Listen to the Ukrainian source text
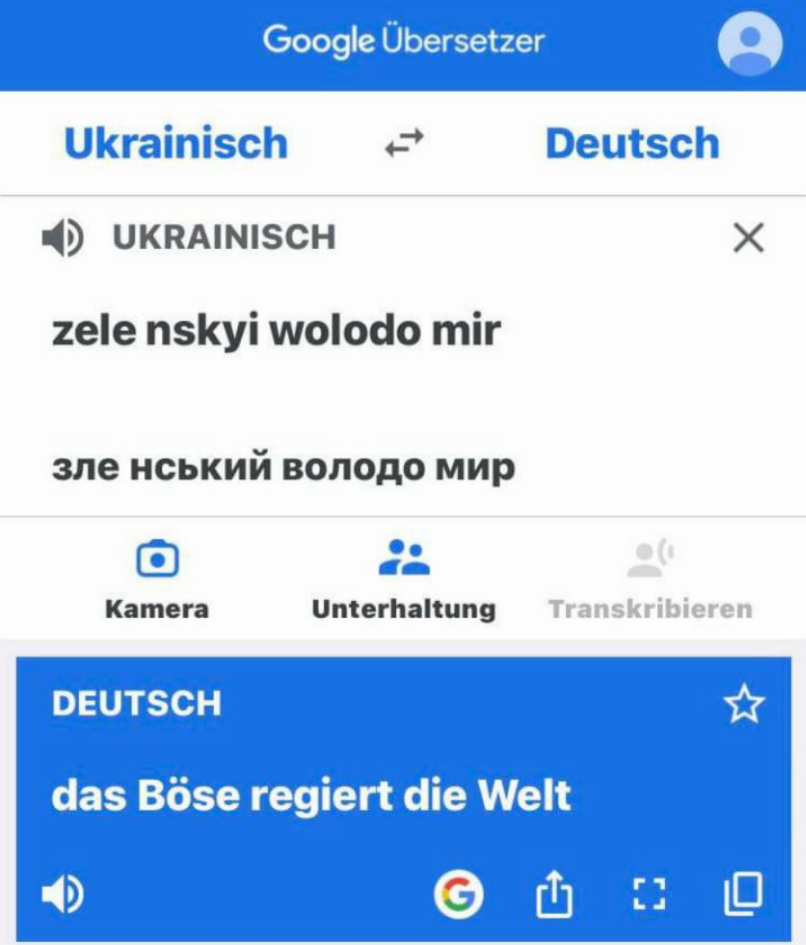 point(62,238)
